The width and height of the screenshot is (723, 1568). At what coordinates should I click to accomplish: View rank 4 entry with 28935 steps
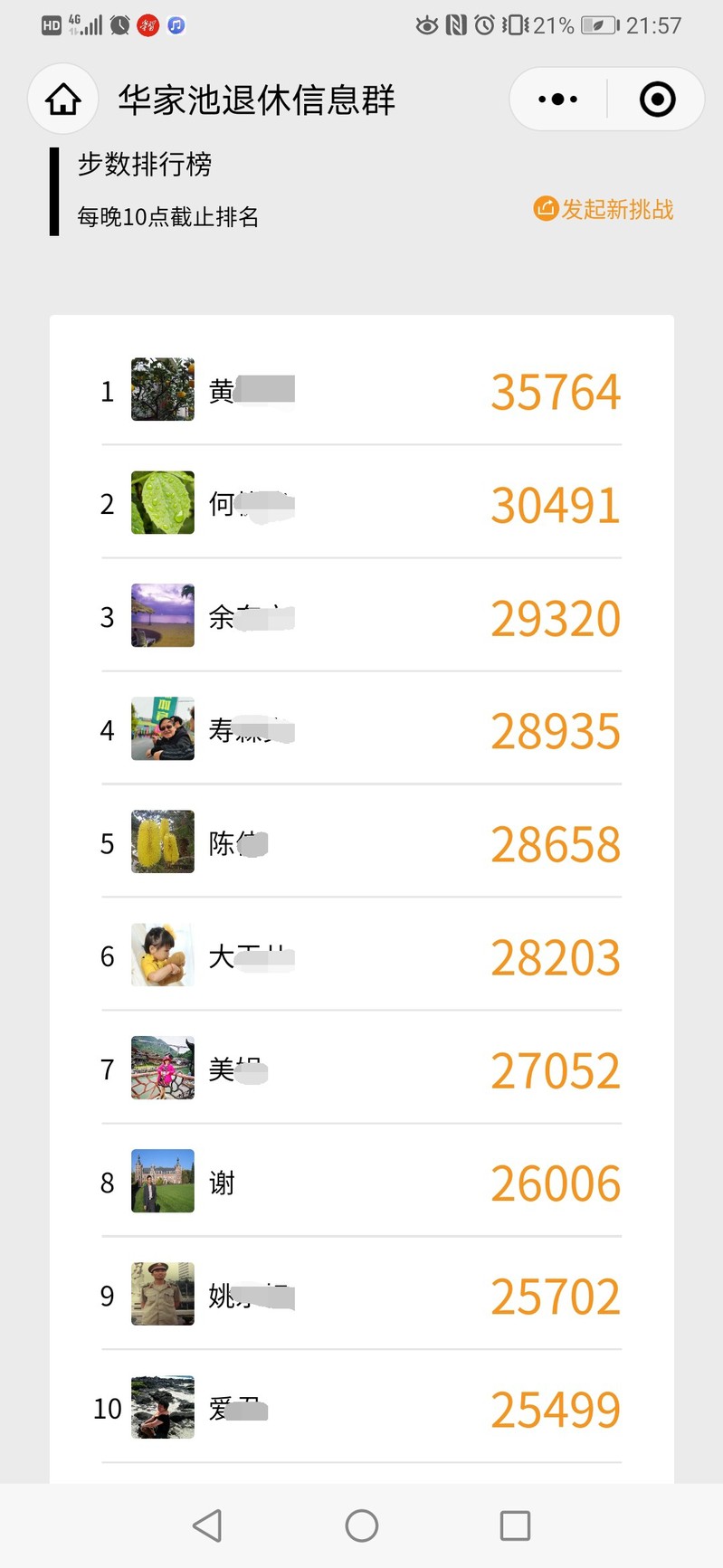coord(361,729)
